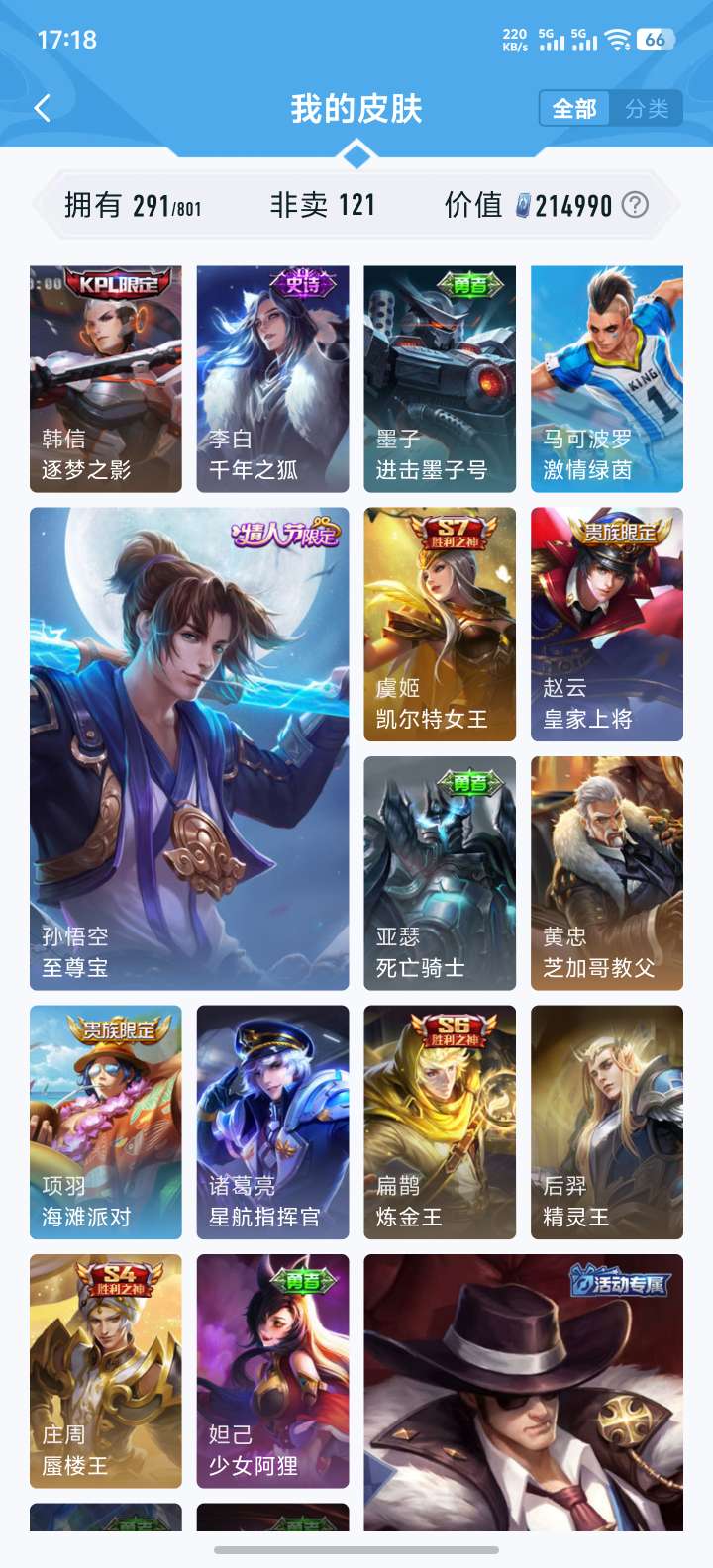This screenshot has height=1568, width=713.
Task: Switch to the 分类 tab
Action: coord(647,109)
